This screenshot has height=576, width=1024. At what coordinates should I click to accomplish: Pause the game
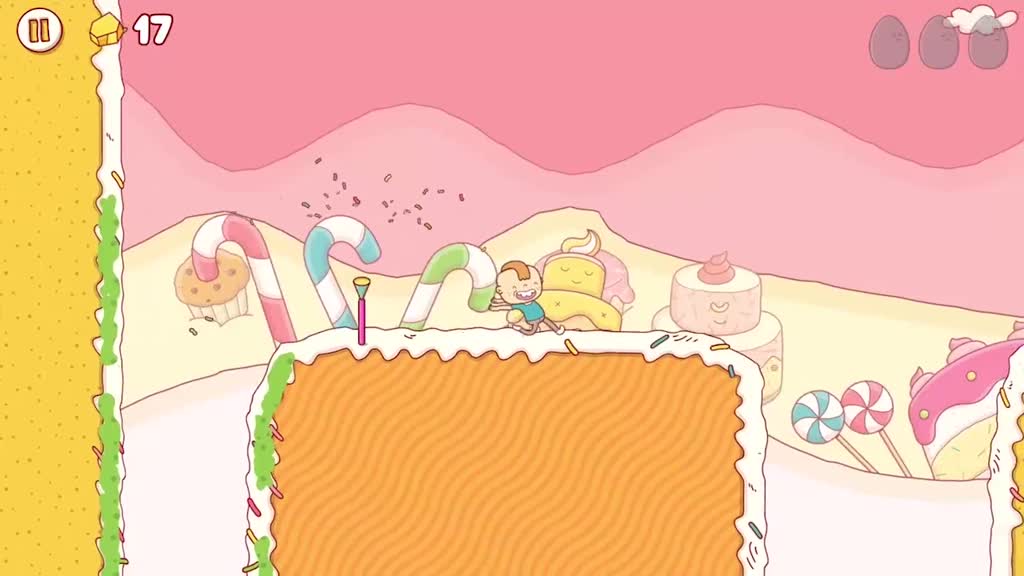[x=39, y=30]
